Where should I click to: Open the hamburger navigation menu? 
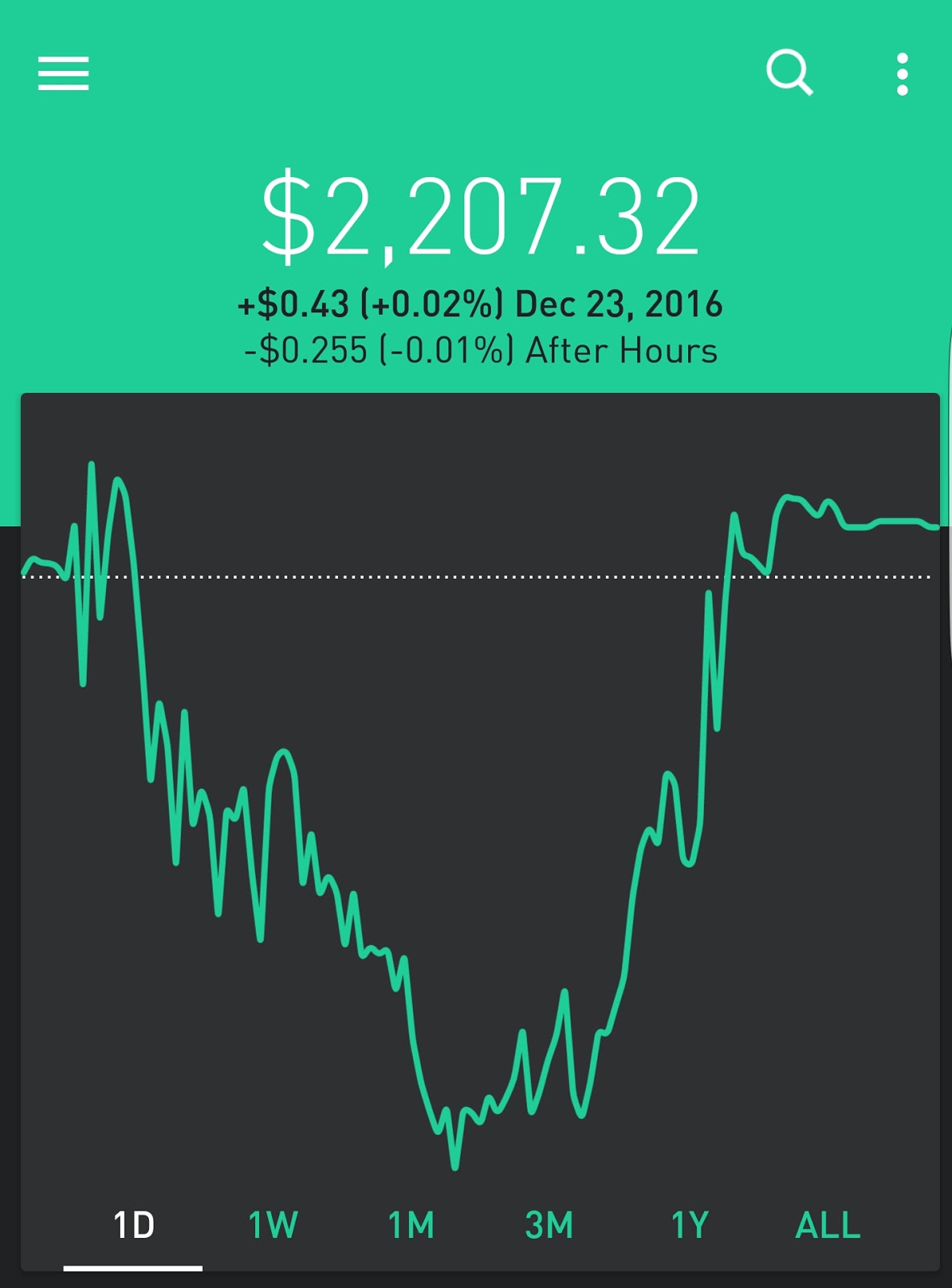point(63,73)
